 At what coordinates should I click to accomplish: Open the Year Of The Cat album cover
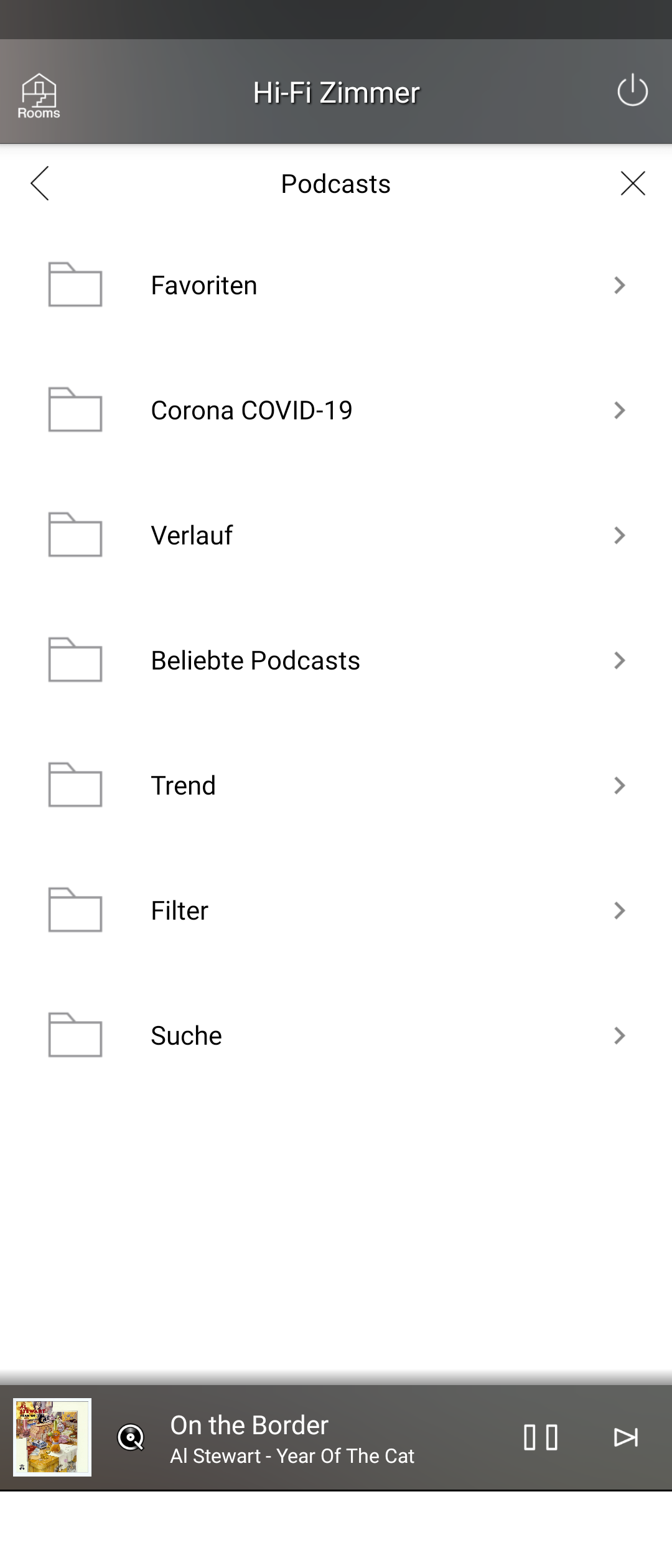click(52, 1437)
